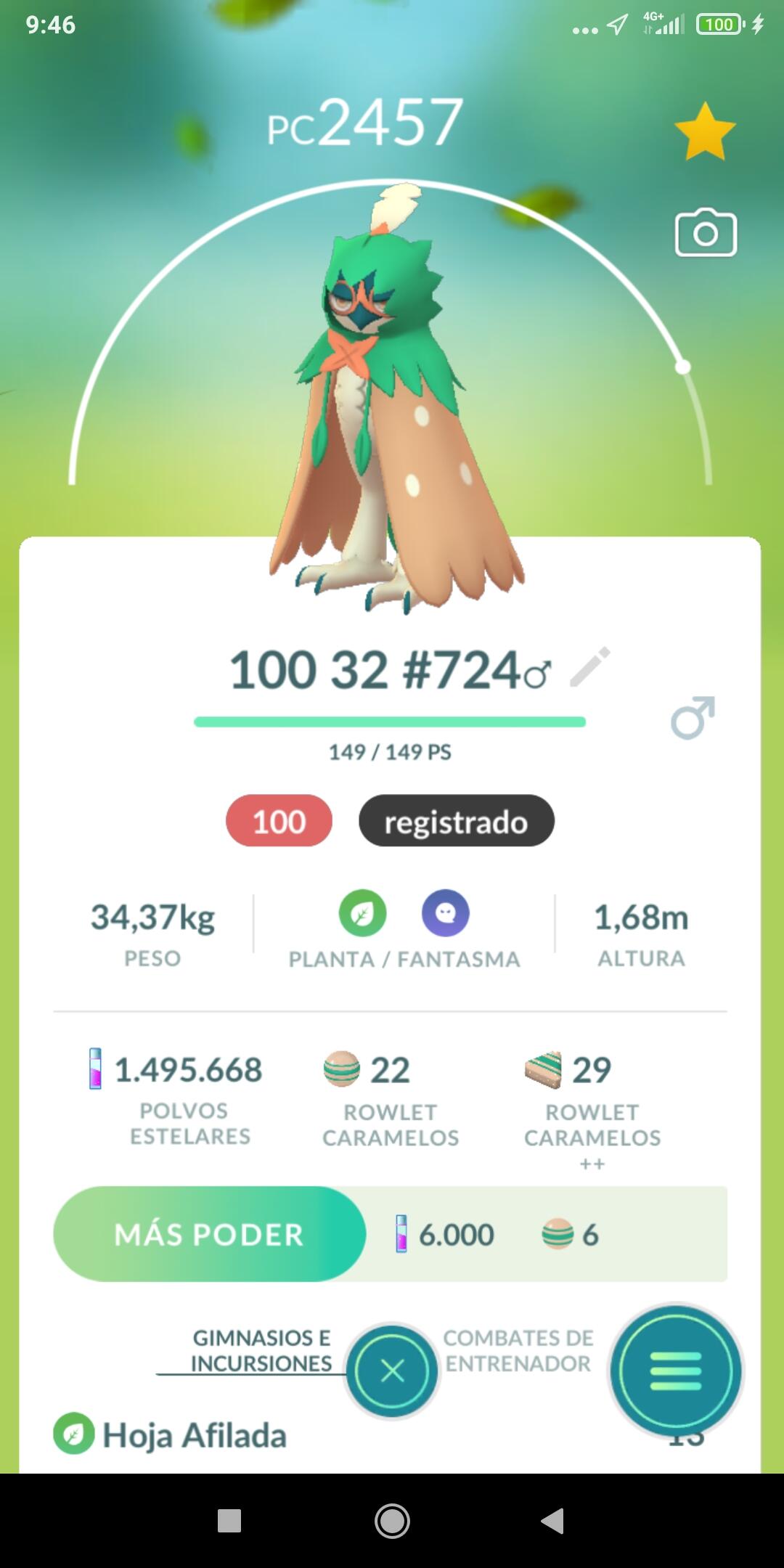Tap the red 100 tag
This screenshot has height=1568, width=784.
coord(279,821)
